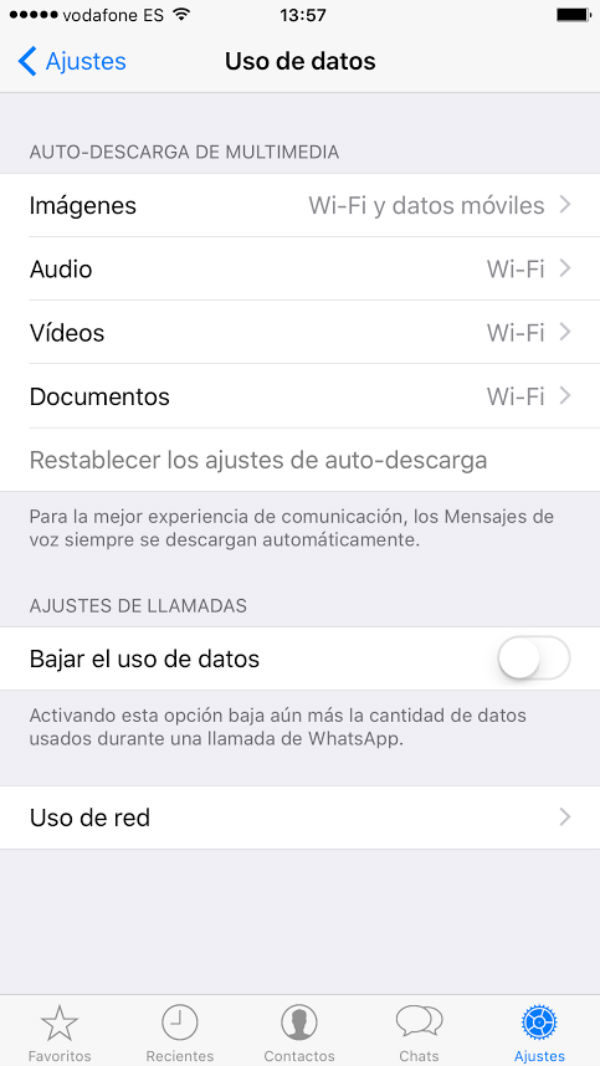Screen dimensions: 600x1066
Task: Open Imágenes auto-download setting
Action: click(300, 205)
